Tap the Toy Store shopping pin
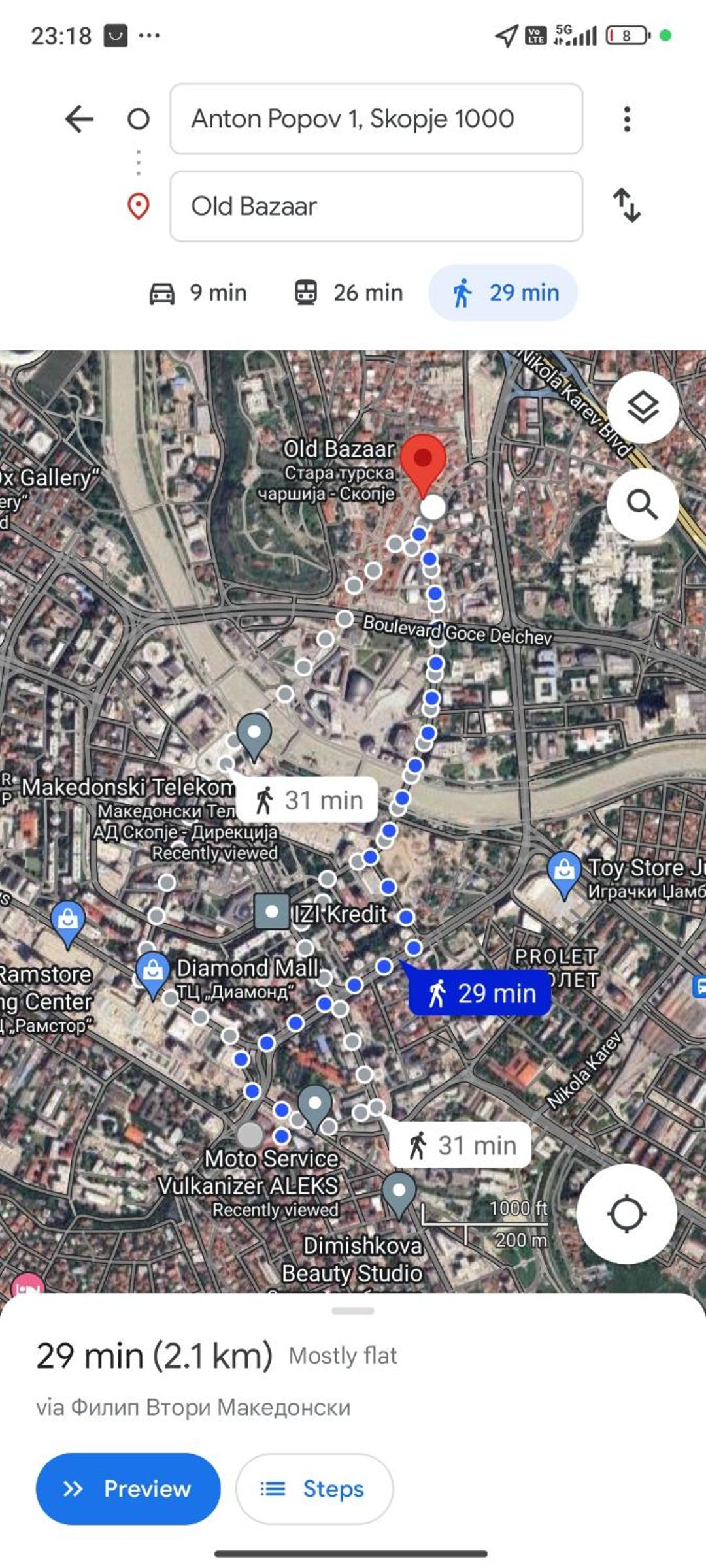Viewport: 706px width, 1568px height. point(565,873)
